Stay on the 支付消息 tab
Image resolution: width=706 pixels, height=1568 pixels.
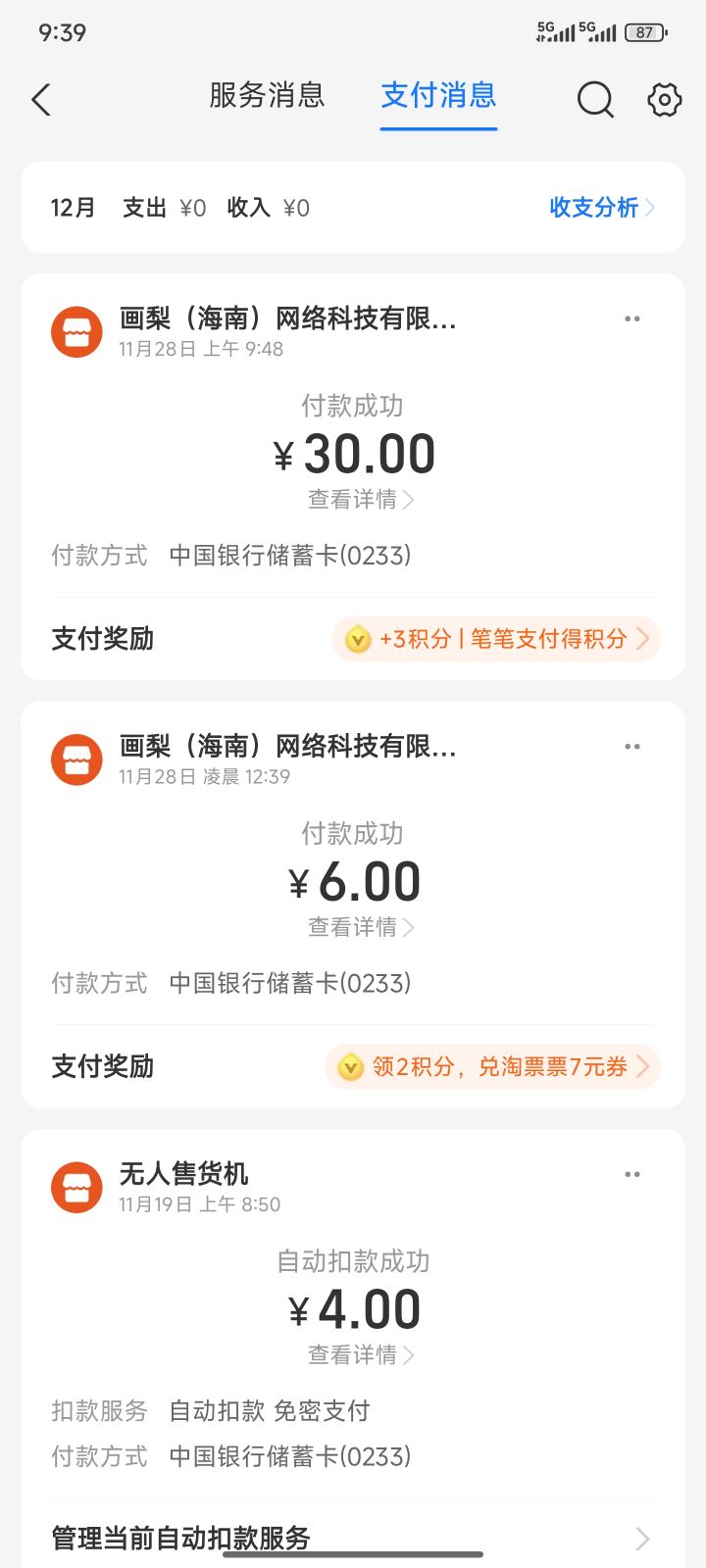[438, 98]
